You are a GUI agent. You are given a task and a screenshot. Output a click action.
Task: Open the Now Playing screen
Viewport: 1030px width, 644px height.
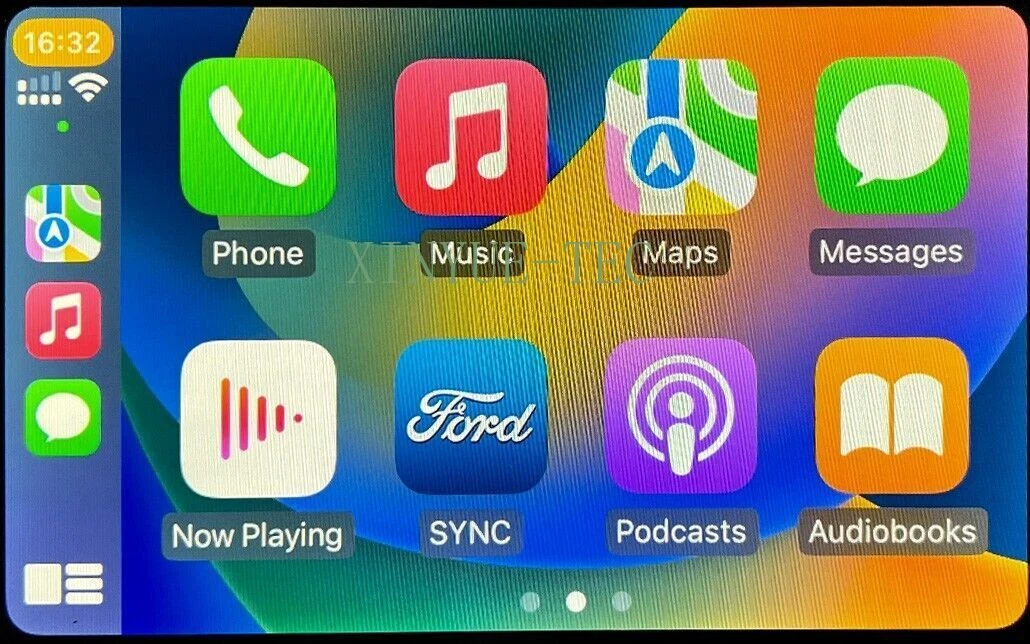click(x=258, y=418)
